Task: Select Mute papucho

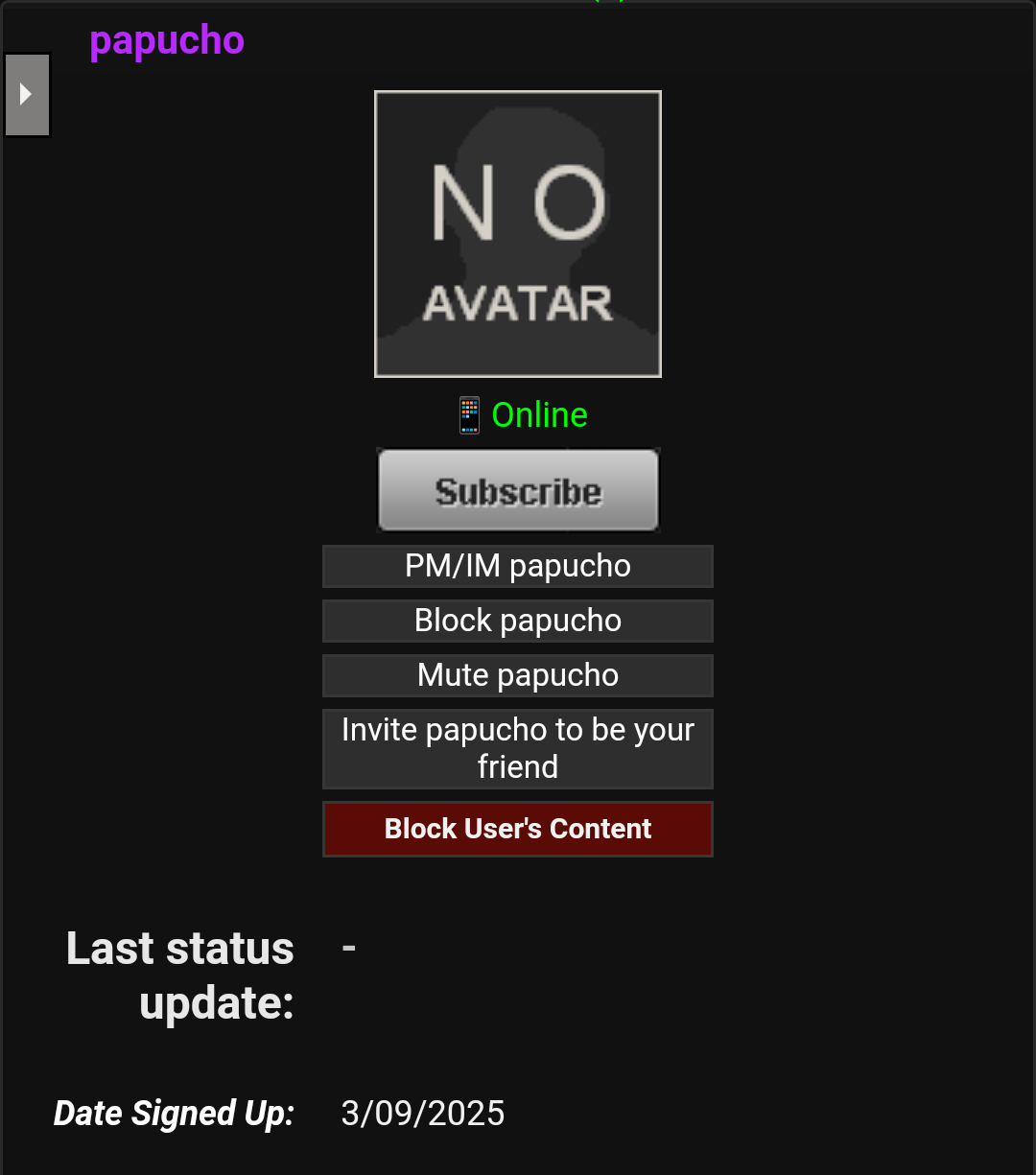Action: 518,675
